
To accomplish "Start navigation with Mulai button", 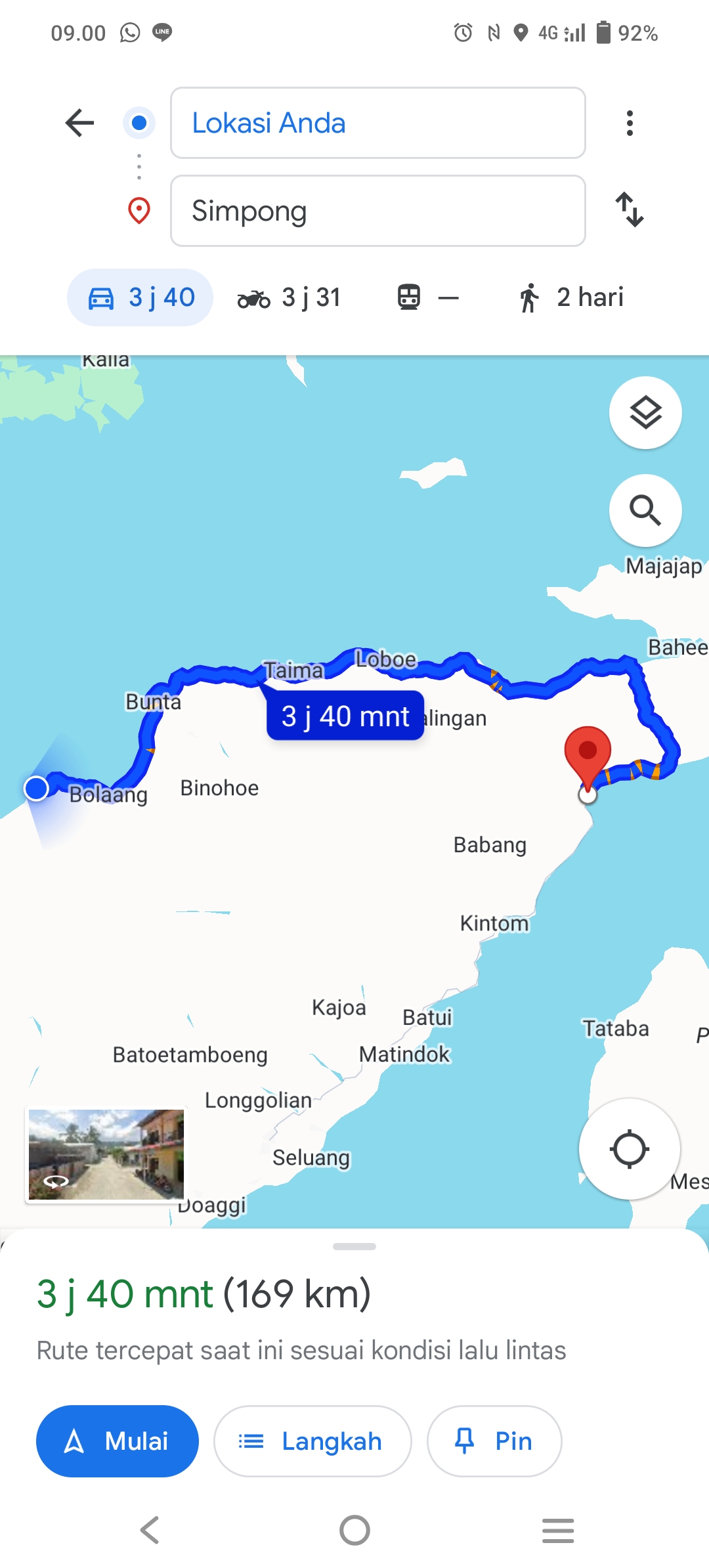I will (118, 1441).
